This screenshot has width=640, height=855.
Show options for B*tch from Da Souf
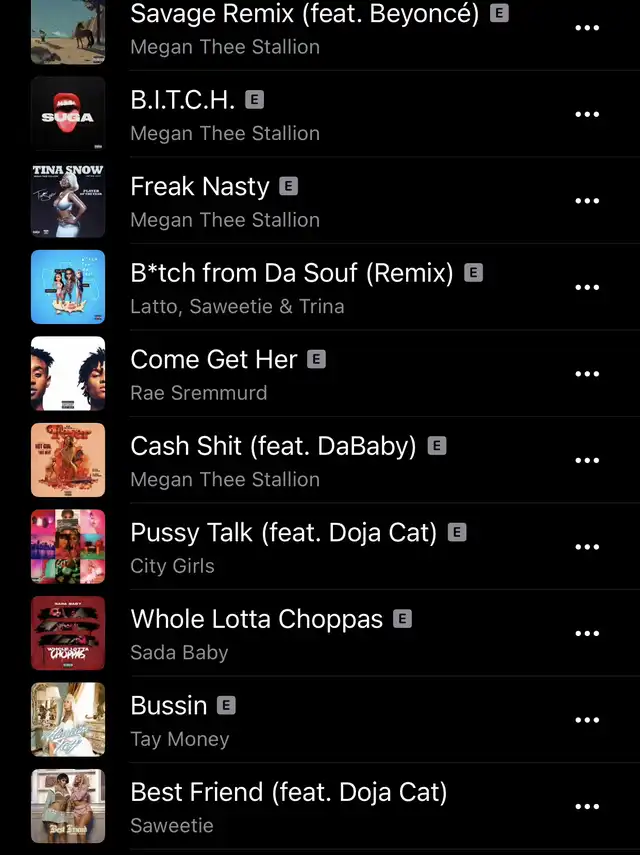[x=587, y=288]
